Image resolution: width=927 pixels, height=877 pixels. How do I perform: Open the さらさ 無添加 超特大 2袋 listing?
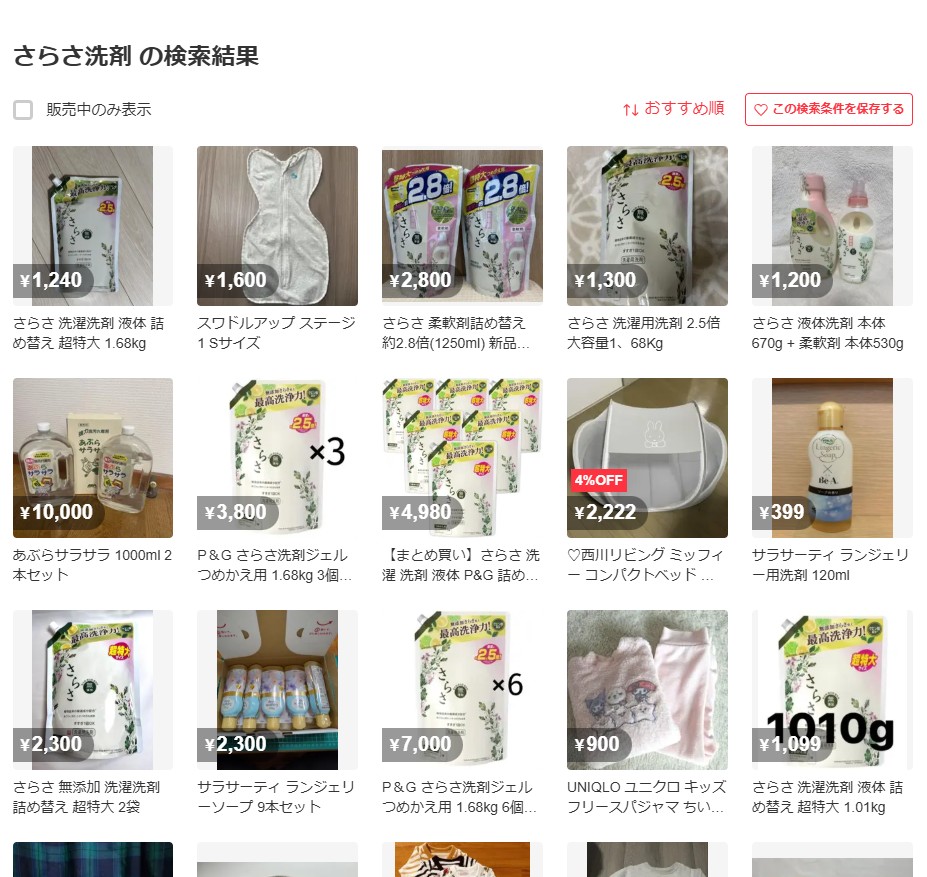93,690
